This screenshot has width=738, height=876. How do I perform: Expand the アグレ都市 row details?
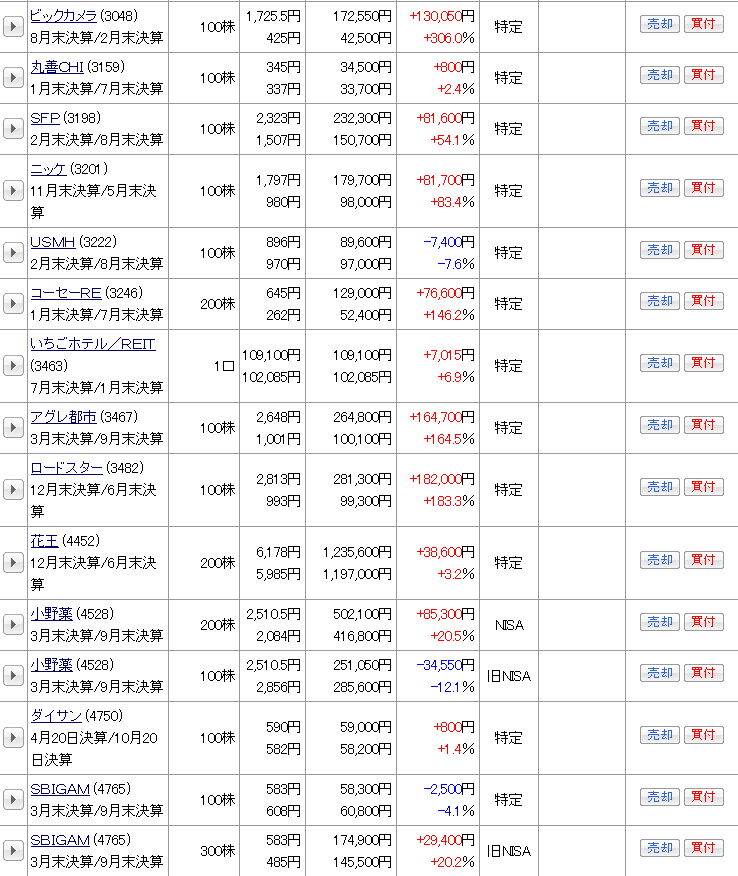point(13,427)
